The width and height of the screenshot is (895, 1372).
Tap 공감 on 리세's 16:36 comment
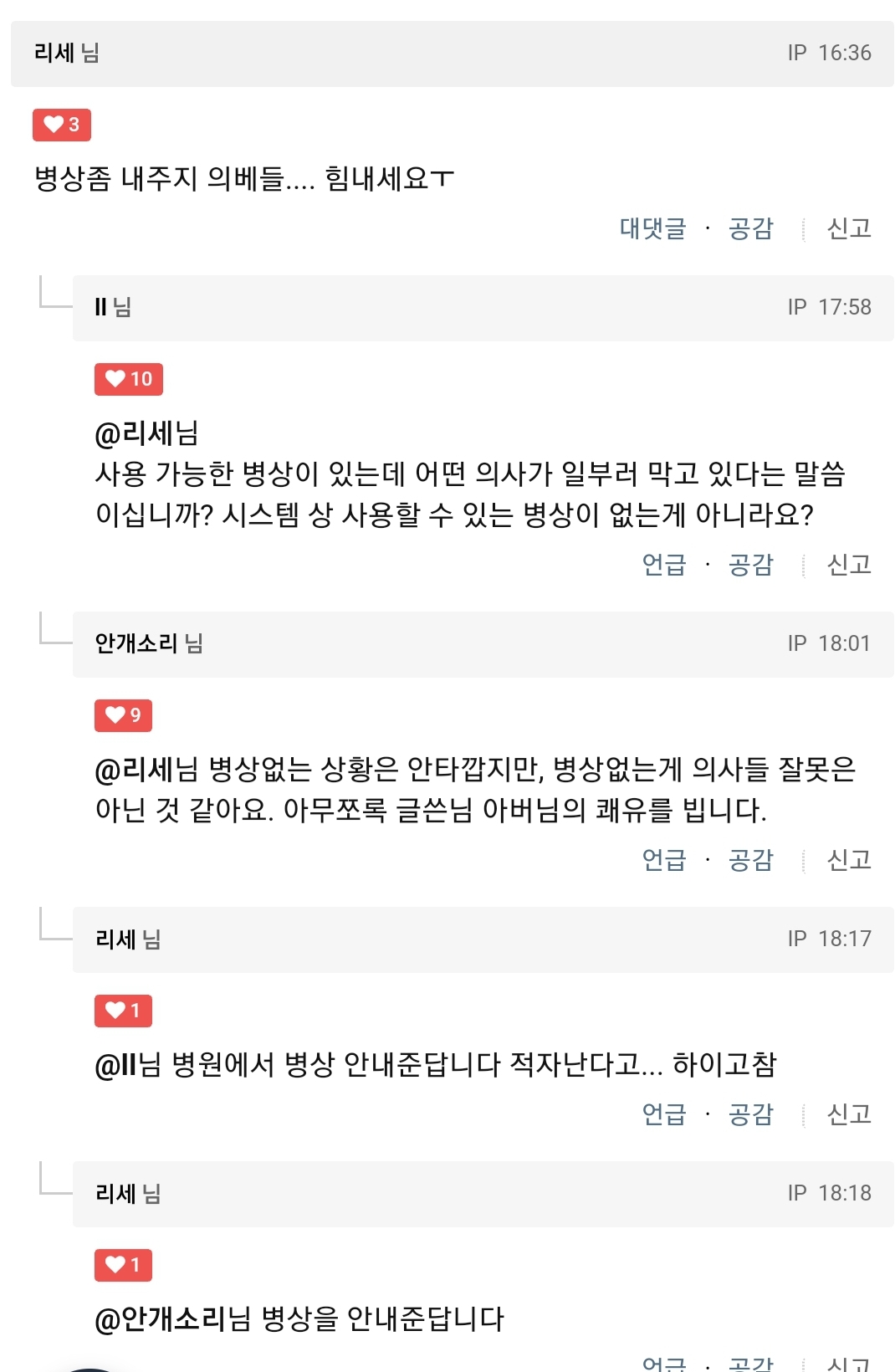[750, 228]
